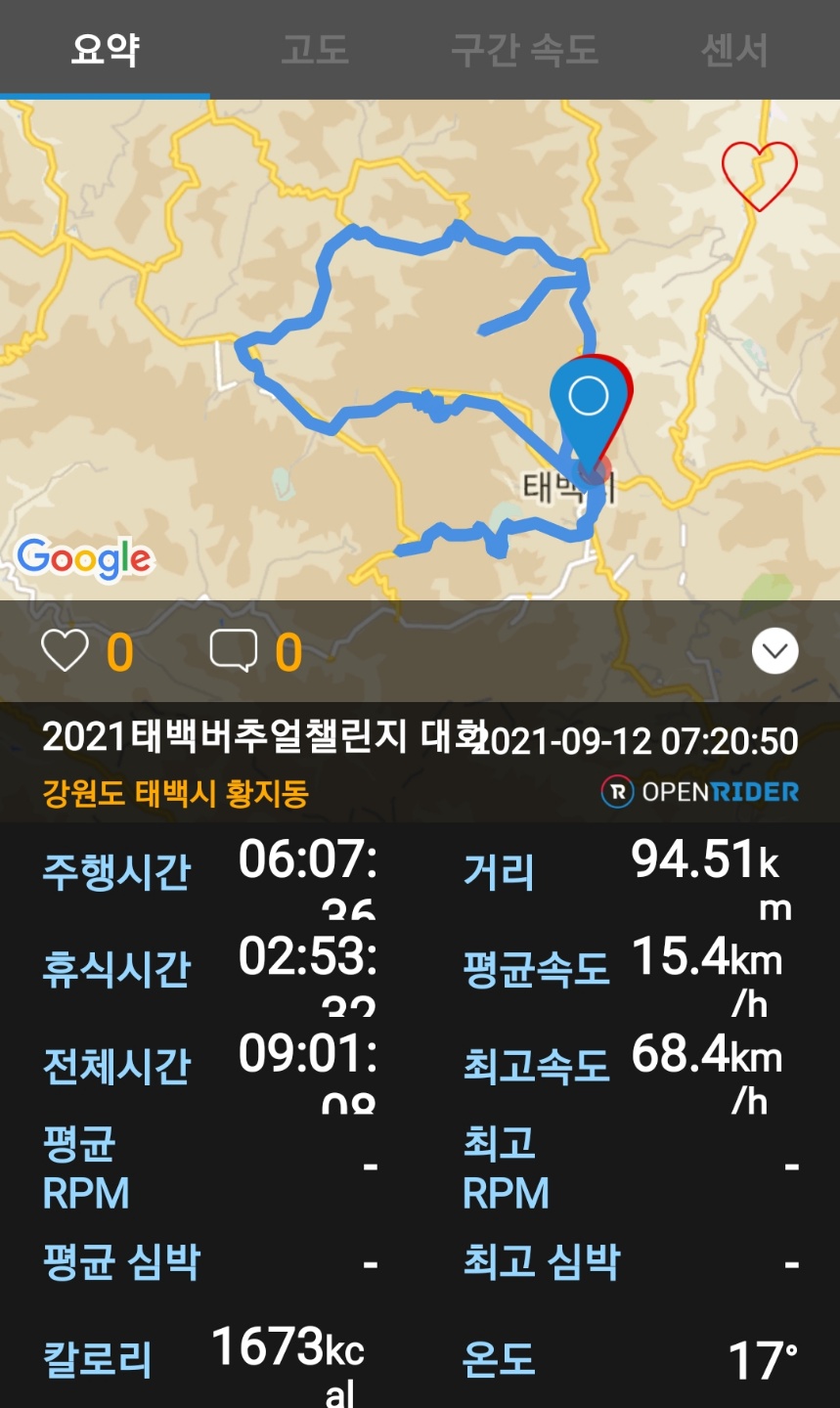This screenshot has width=840, height=1408.
Task: Expand details with the down chevron
Action: 774,651
